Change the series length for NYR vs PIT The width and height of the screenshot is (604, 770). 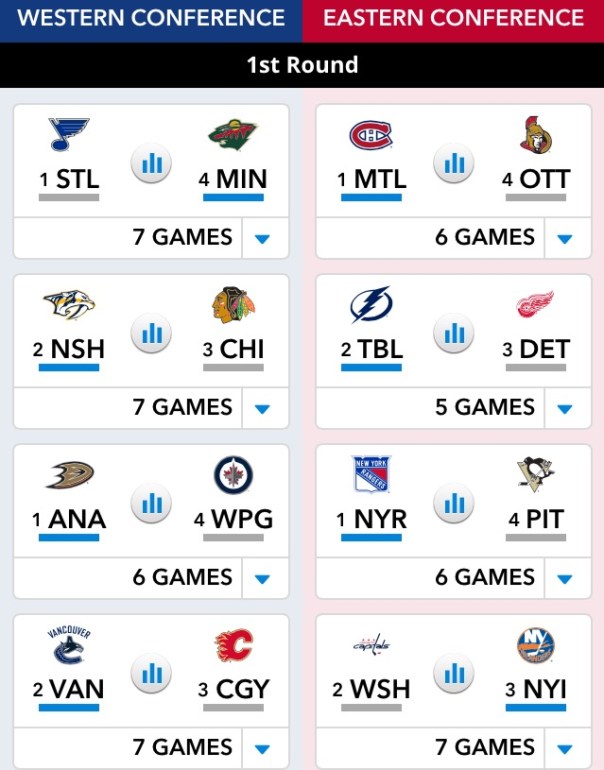point(565,578)
